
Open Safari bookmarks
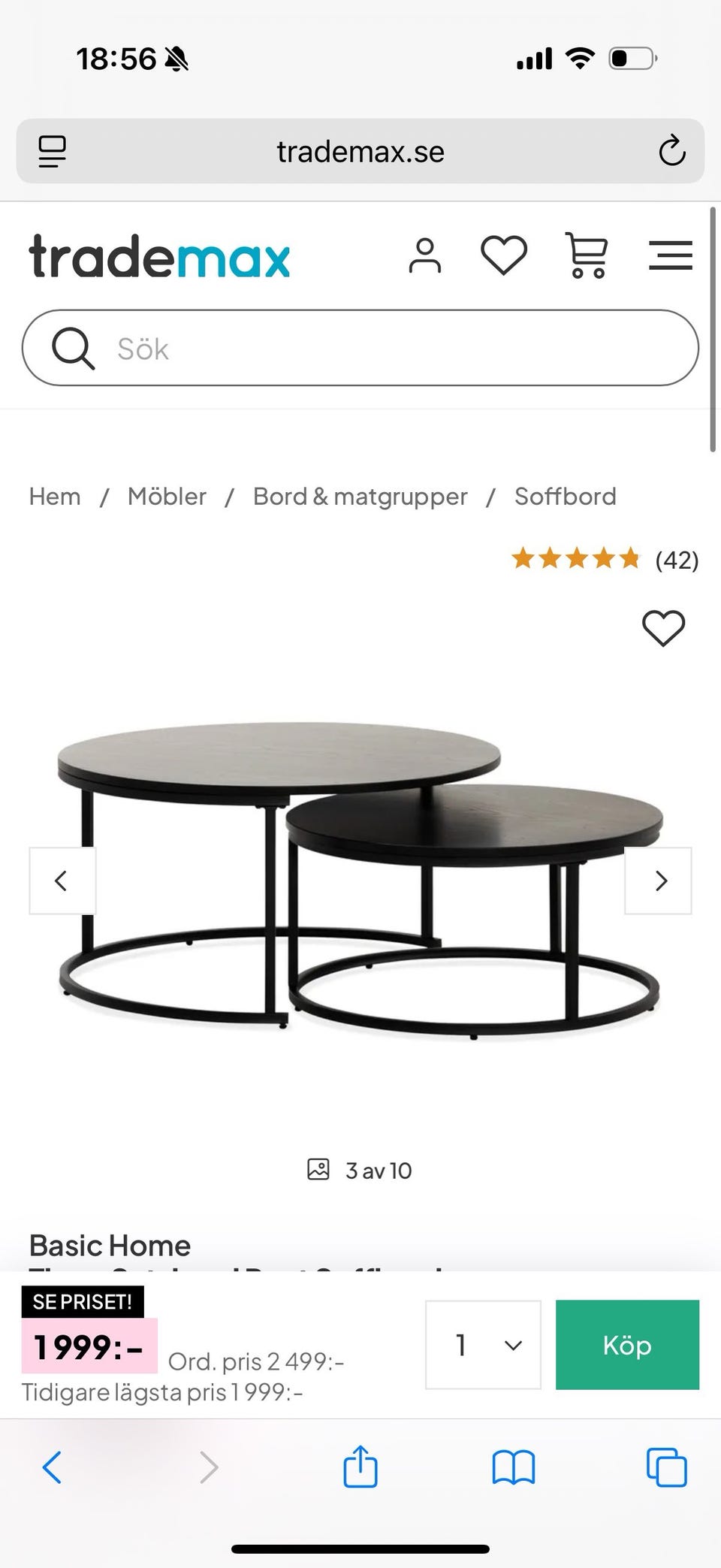point(514,1466)
